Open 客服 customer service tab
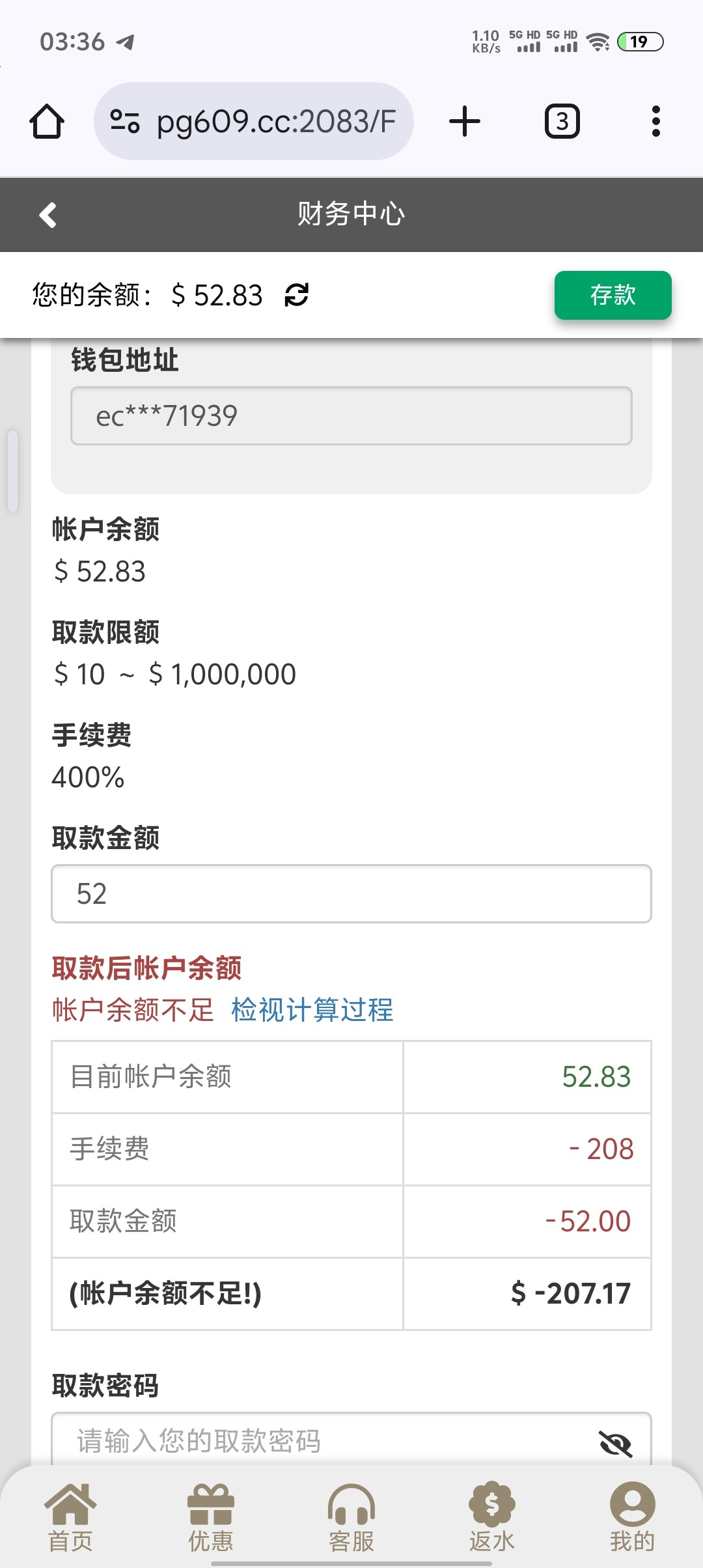The image size is (703, 1568). (x=351, y=1517)
